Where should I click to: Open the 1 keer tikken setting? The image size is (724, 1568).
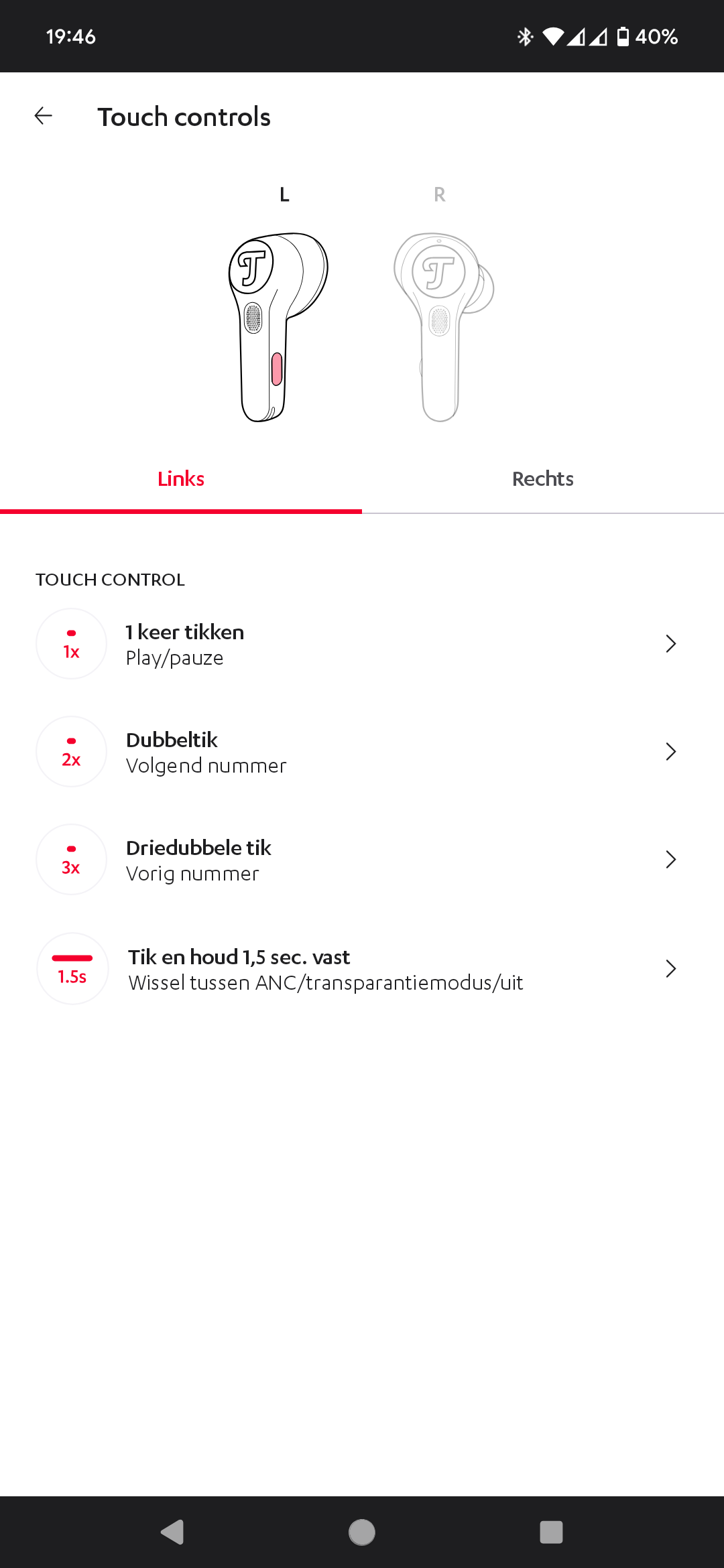(x=362, y=644)
